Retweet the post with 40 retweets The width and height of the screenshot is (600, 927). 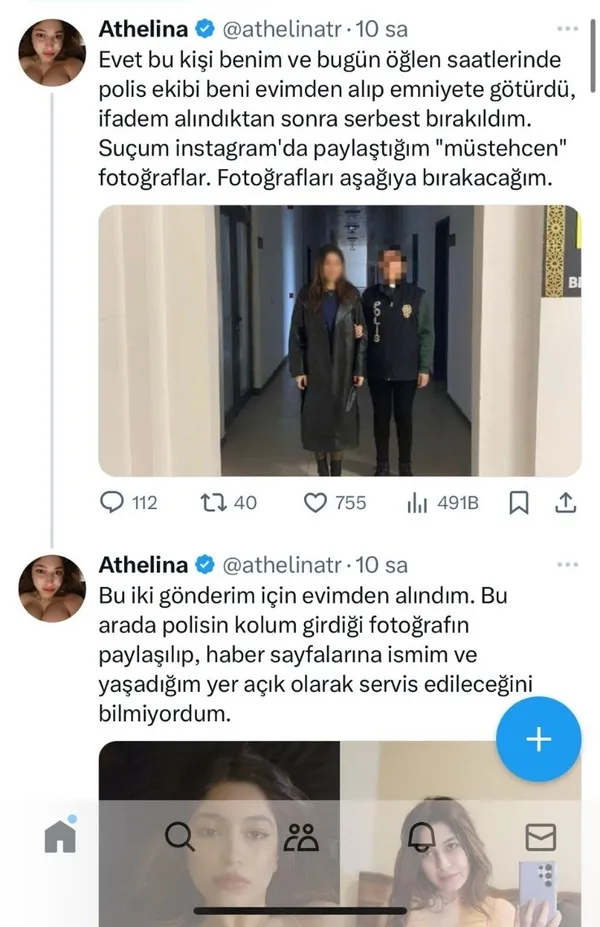[x=213, y=503]
